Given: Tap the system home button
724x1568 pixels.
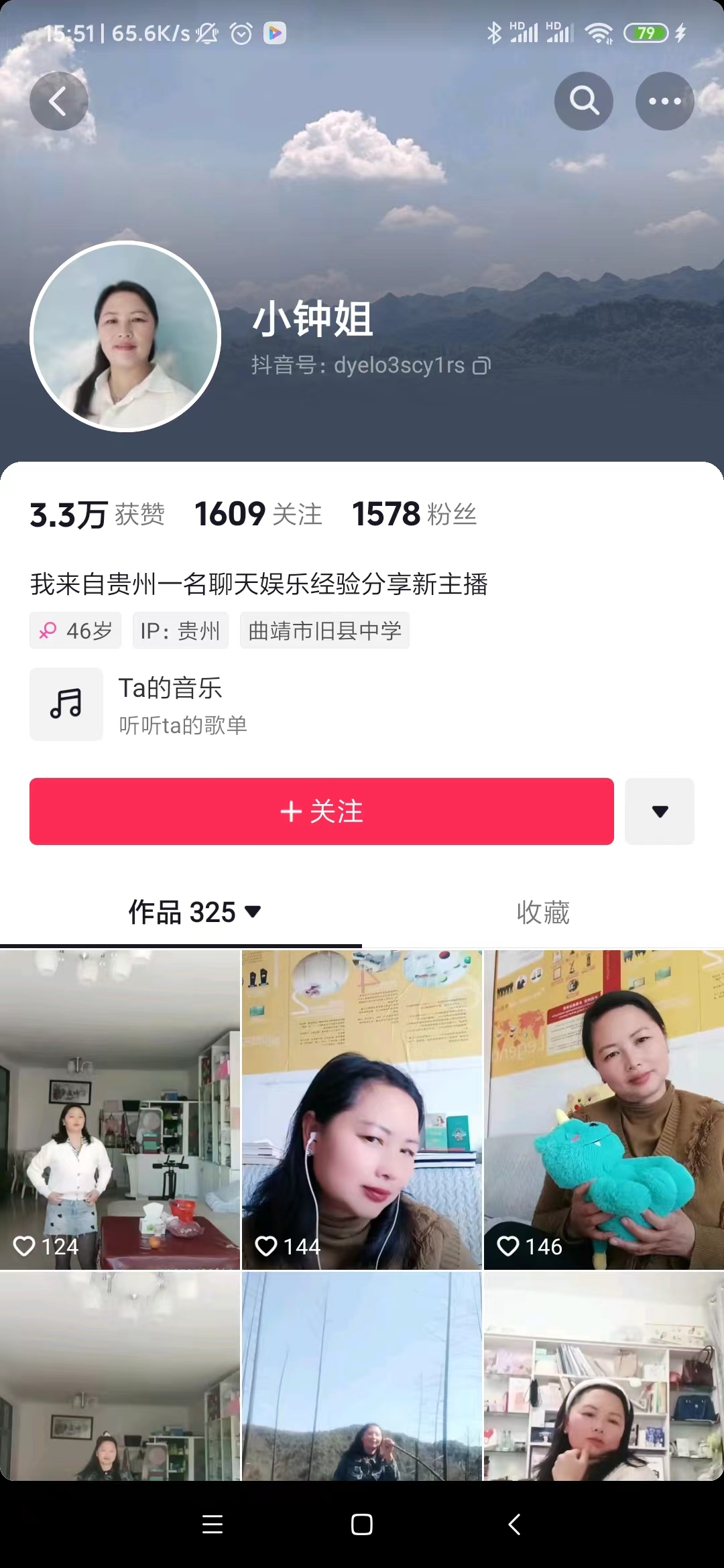Looking at the screenshot, I should [x=361, y=1524].
